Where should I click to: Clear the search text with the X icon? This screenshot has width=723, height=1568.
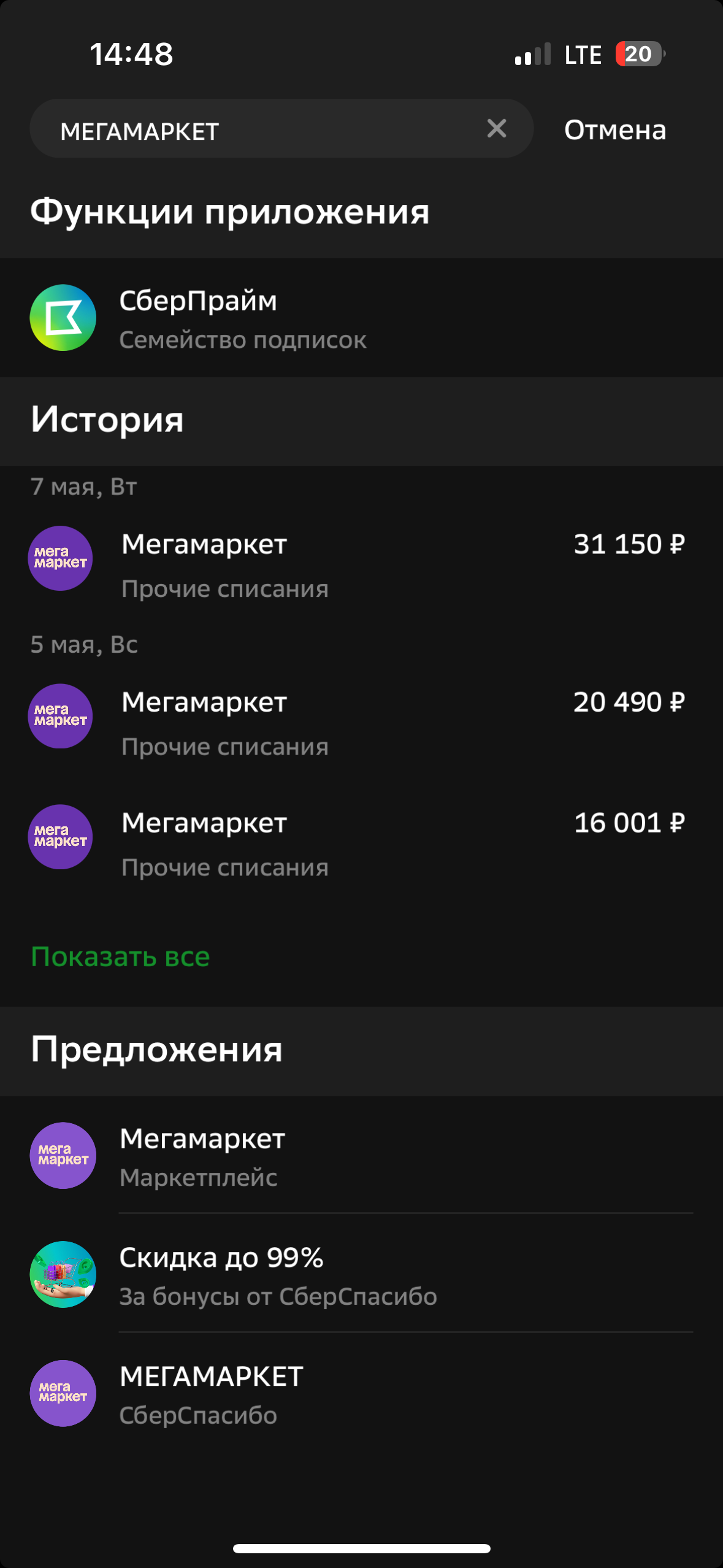tap(496, 129)
